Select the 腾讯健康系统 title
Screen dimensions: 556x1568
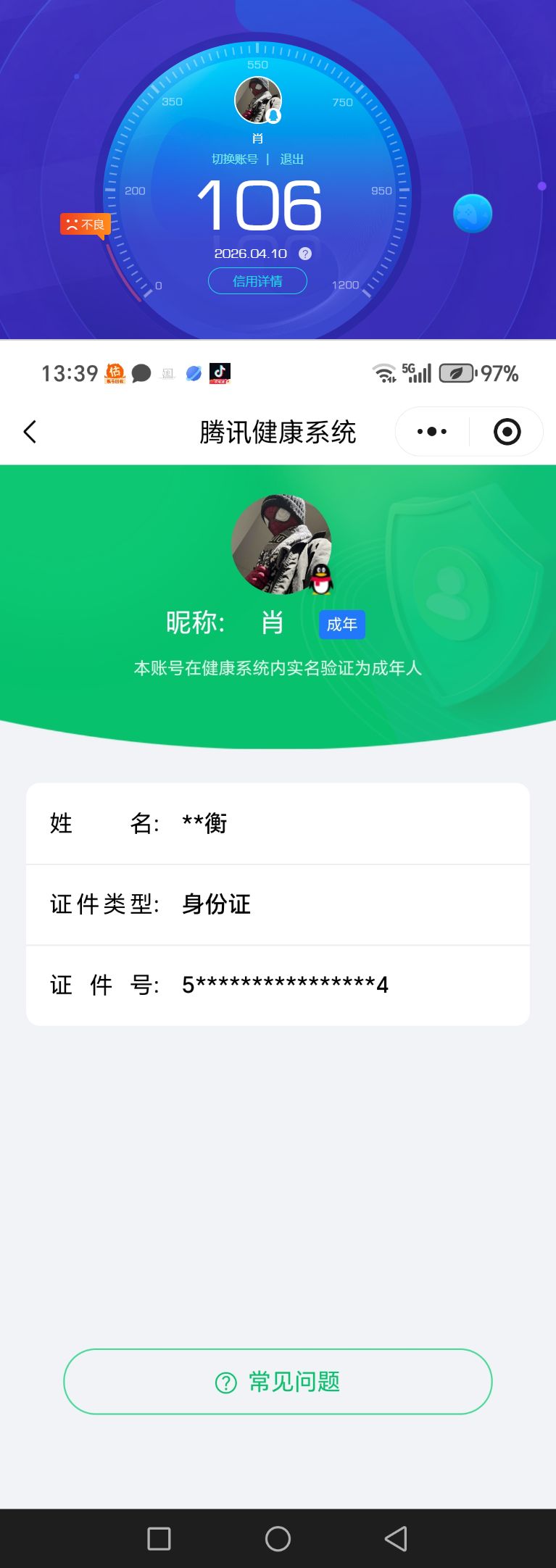[278, 430]
